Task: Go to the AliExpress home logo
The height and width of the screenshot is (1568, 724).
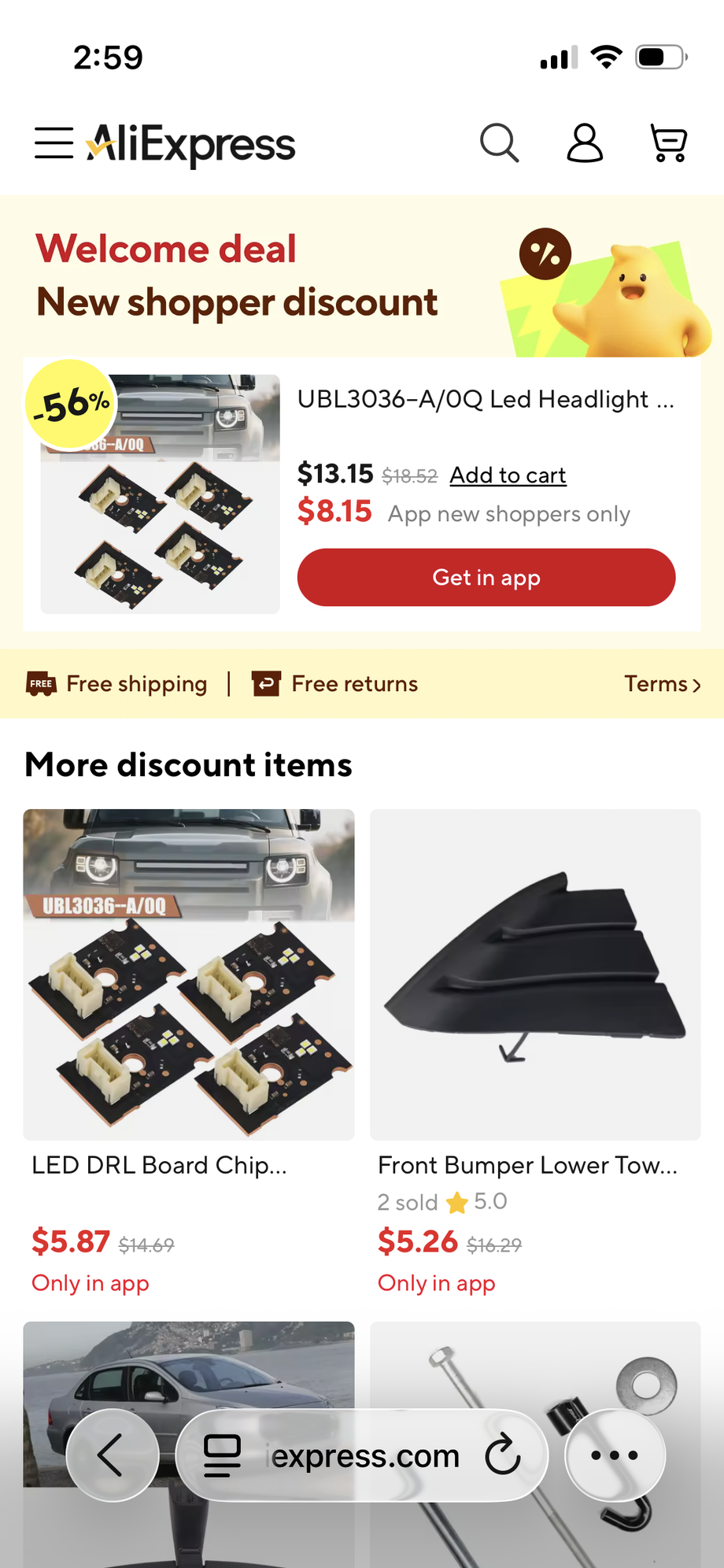Action: [x=191, y=145]
